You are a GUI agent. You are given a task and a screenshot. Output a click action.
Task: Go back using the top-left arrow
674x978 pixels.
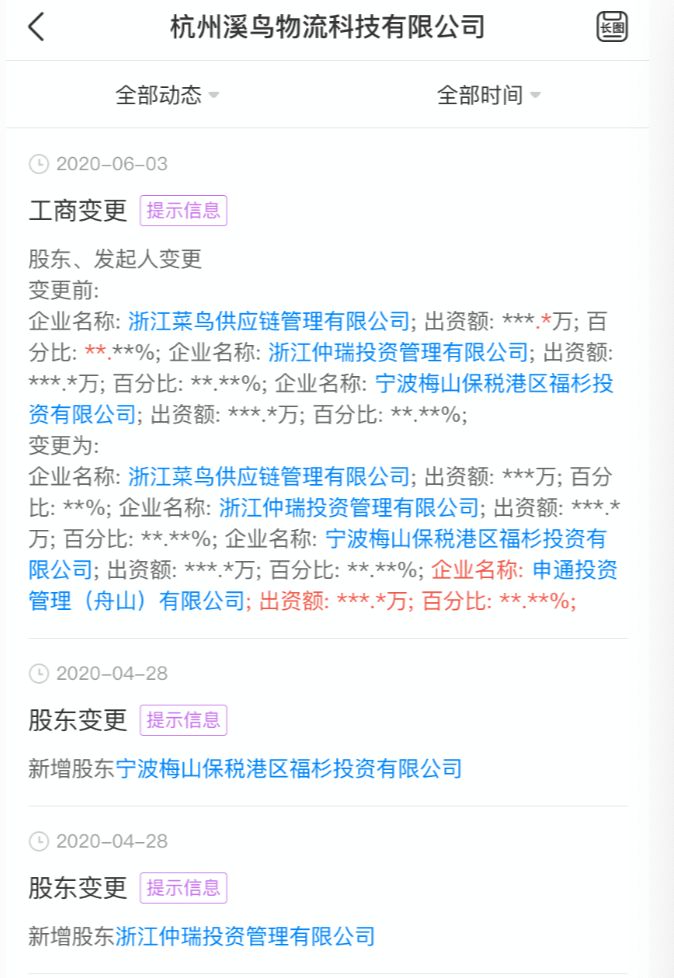(x=37, y=27)
